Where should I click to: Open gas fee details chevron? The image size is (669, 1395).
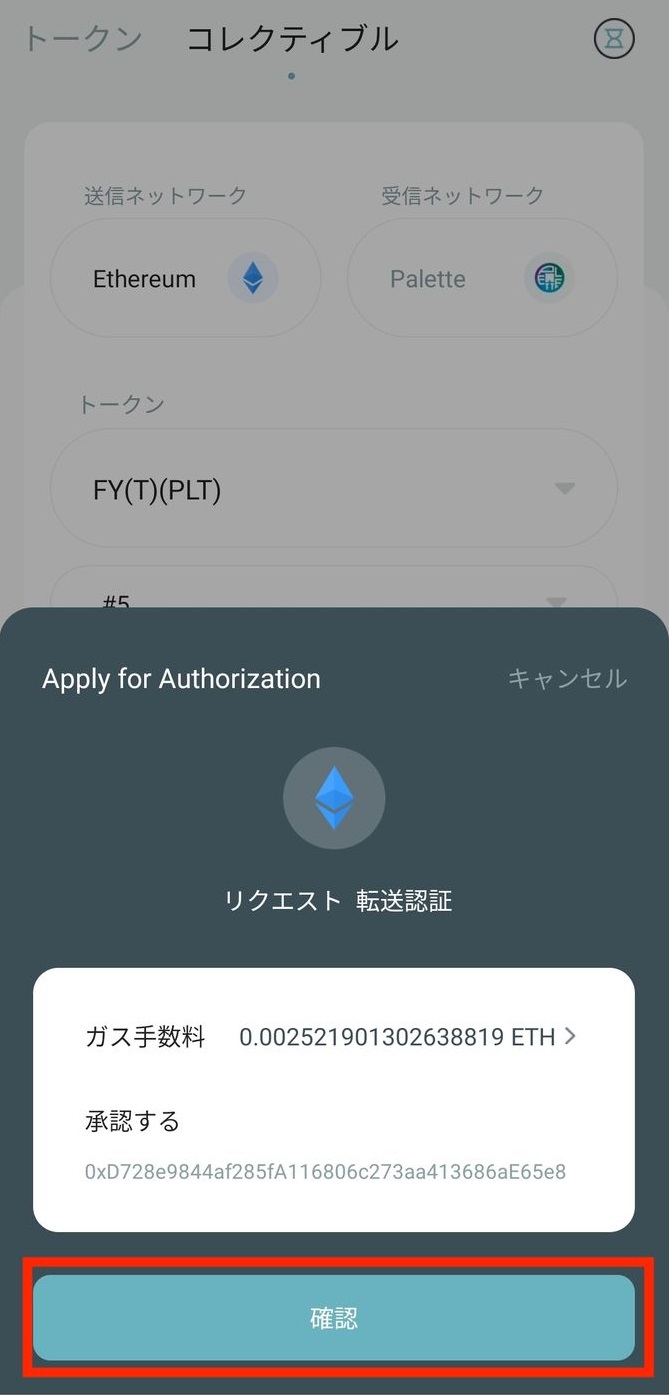click(x=571, y=1037)
